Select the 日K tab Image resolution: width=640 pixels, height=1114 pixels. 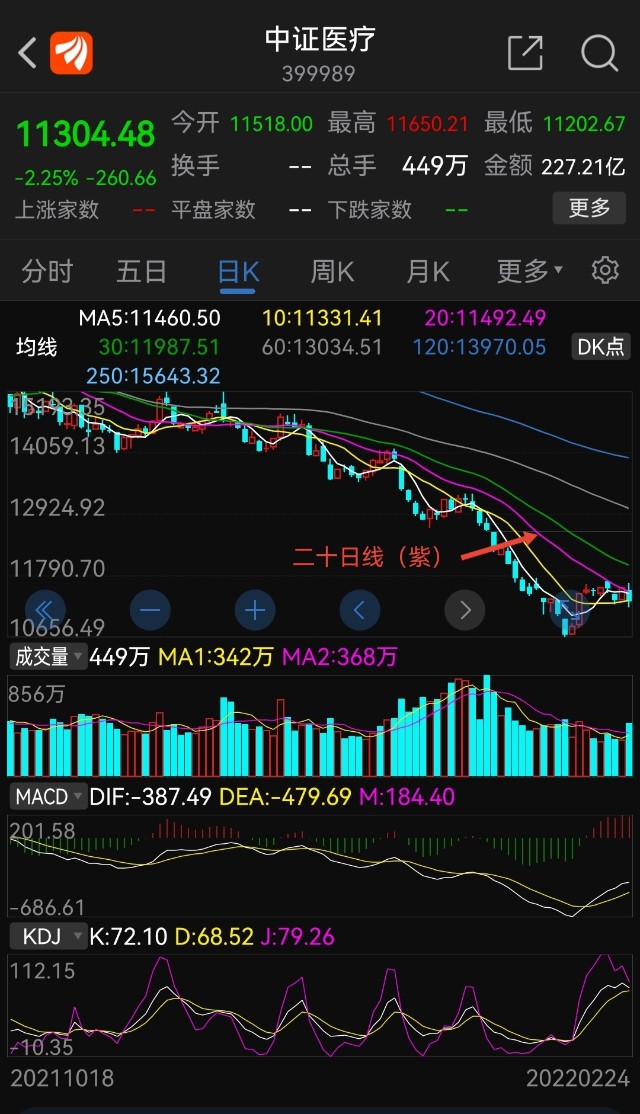pyautogui.click(x=238, y=273)
